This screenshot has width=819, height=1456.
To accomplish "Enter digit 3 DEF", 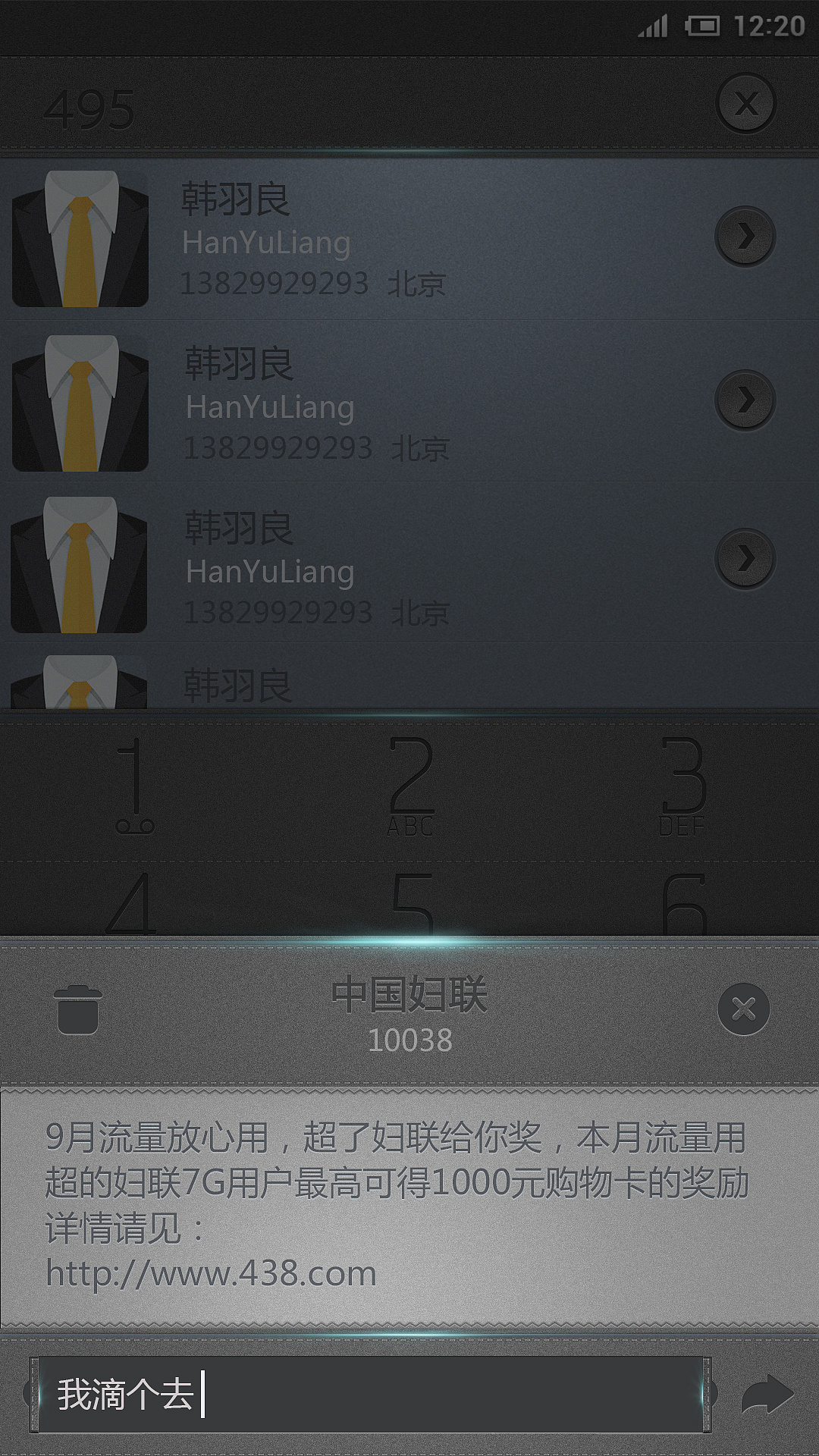I will [682, 785].
